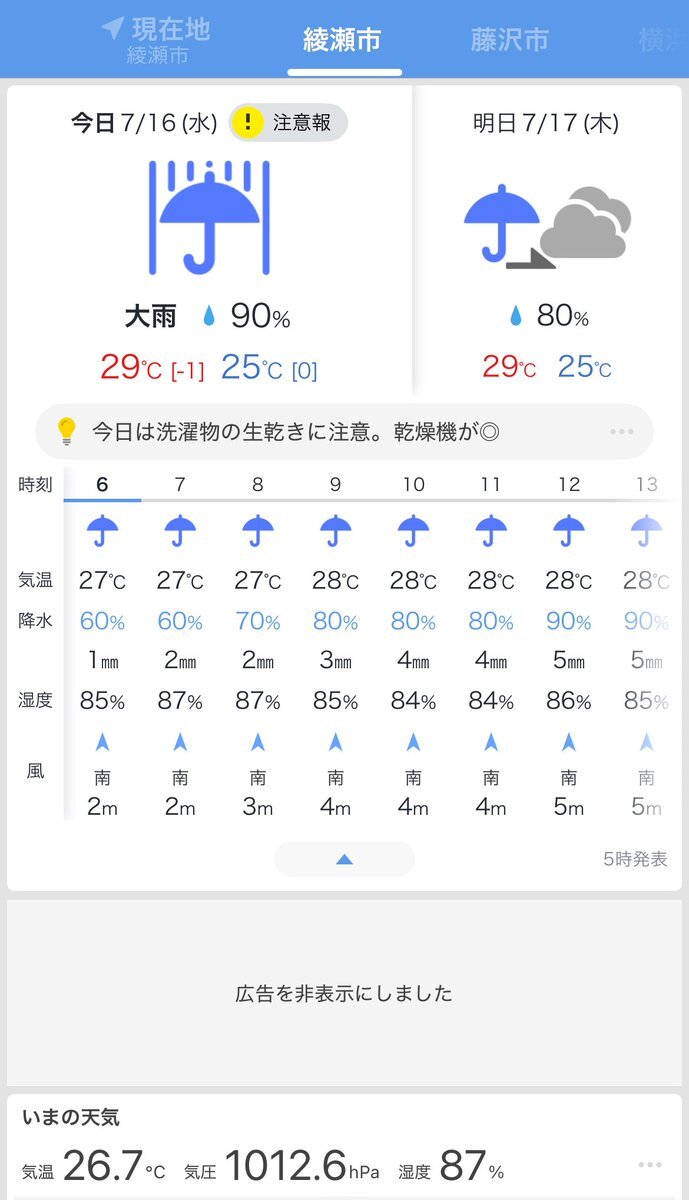689x1200 pixels.
Task: Collapse the hourly forecast with the arrow
Action: (x=344, y=859)
